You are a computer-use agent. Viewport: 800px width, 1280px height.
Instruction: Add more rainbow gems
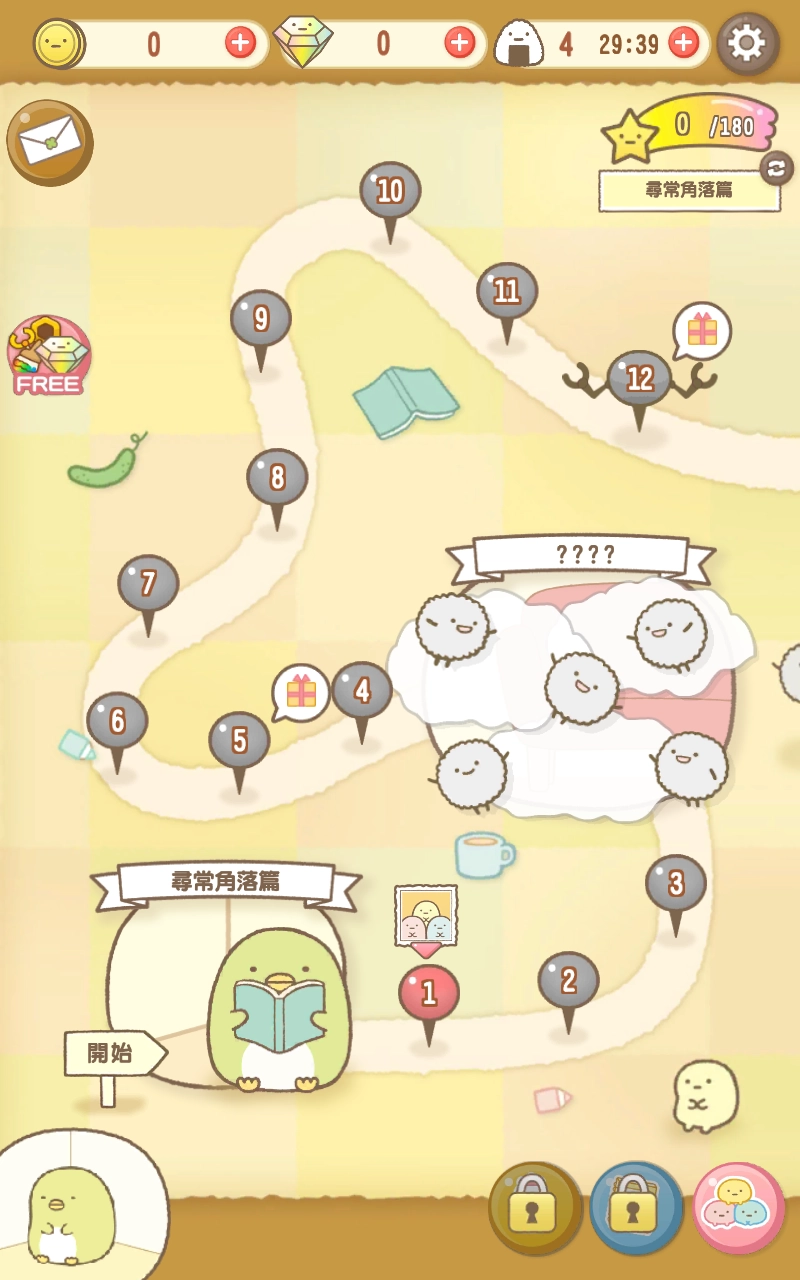coord(459,43)
